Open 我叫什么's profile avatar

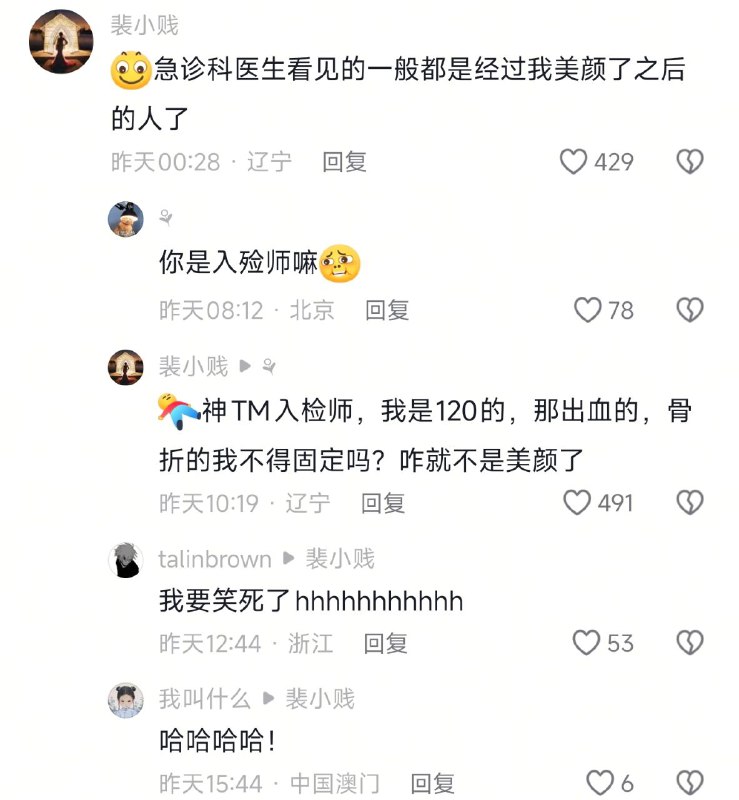tap(126, 699)
